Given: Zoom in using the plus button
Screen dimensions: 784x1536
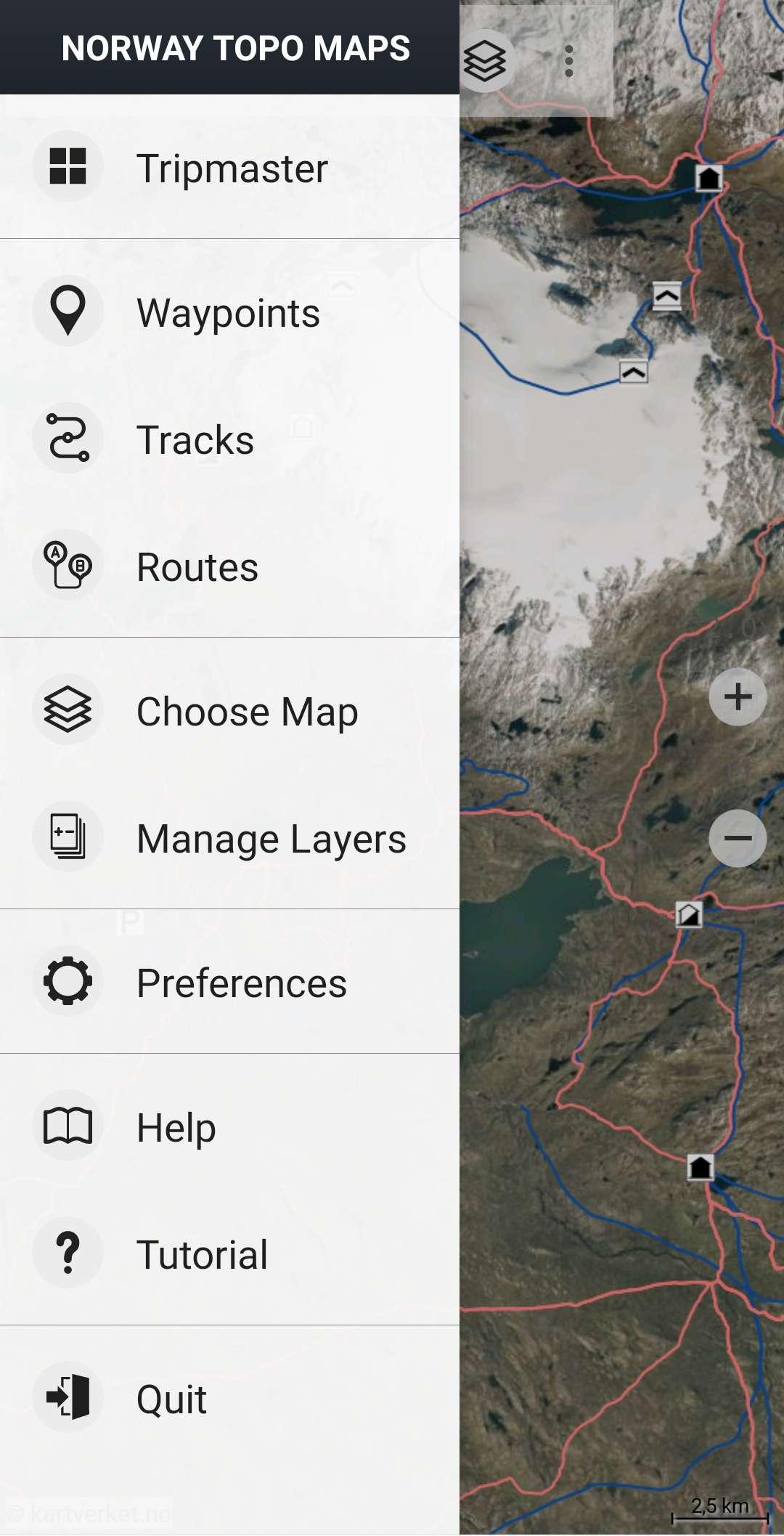Looking at the screenshot, I should [x=738, y=696].
